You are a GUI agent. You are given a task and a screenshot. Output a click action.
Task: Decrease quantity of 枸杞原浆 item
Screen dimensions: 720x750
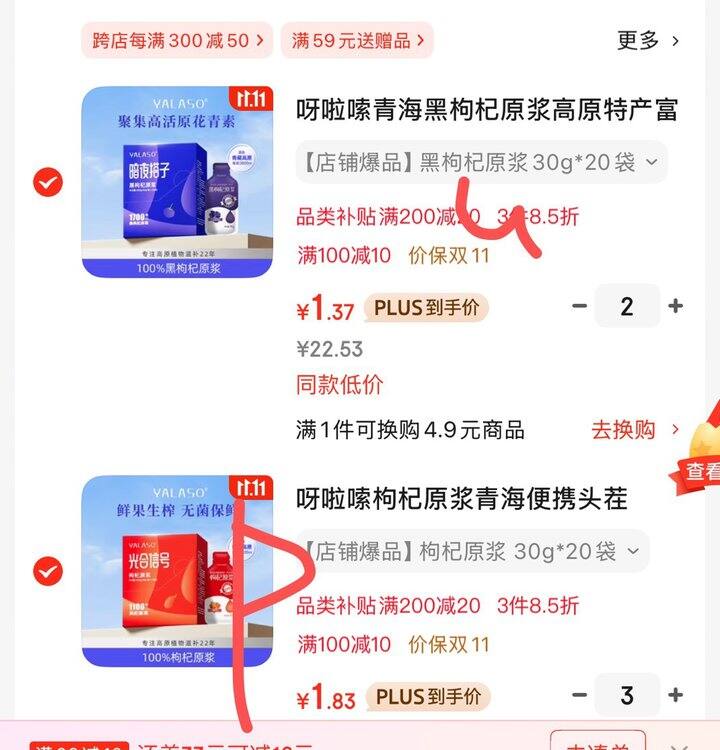579,695
